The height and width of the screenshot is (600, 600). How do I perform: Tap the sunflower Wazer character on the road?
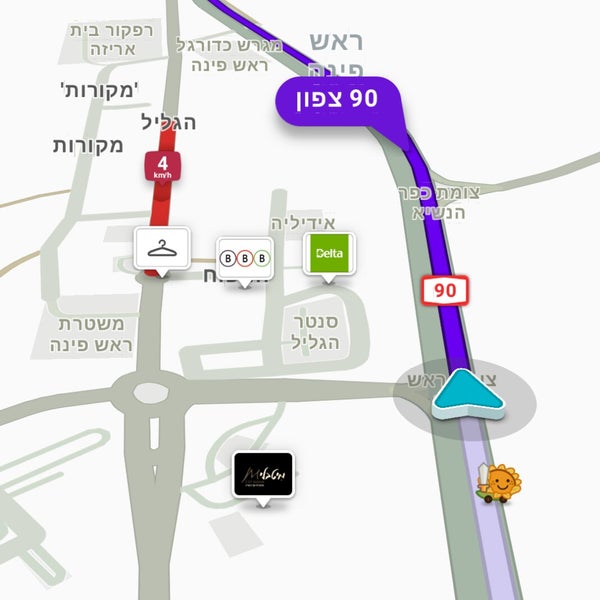[499, 481]
